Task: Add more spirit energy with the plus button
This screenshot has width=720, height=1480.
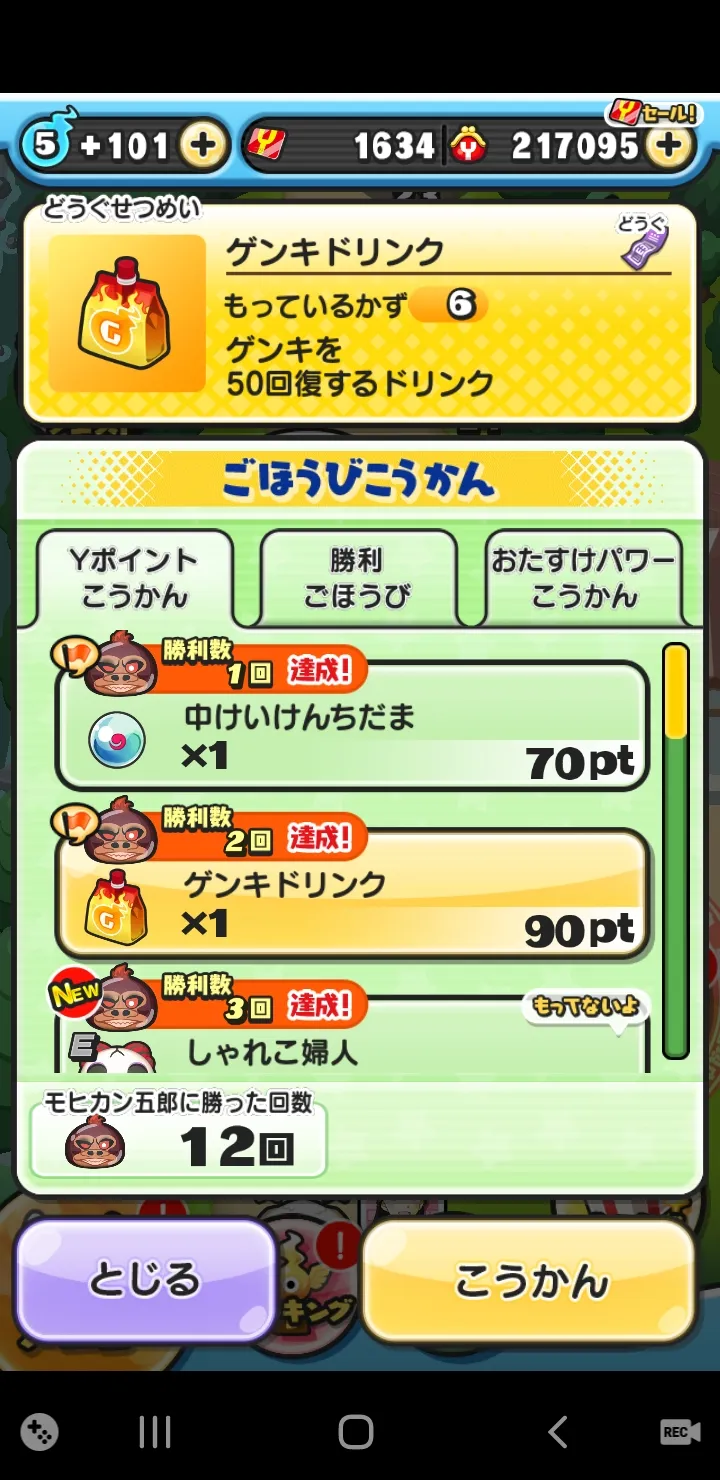Action: coord(203,147)
